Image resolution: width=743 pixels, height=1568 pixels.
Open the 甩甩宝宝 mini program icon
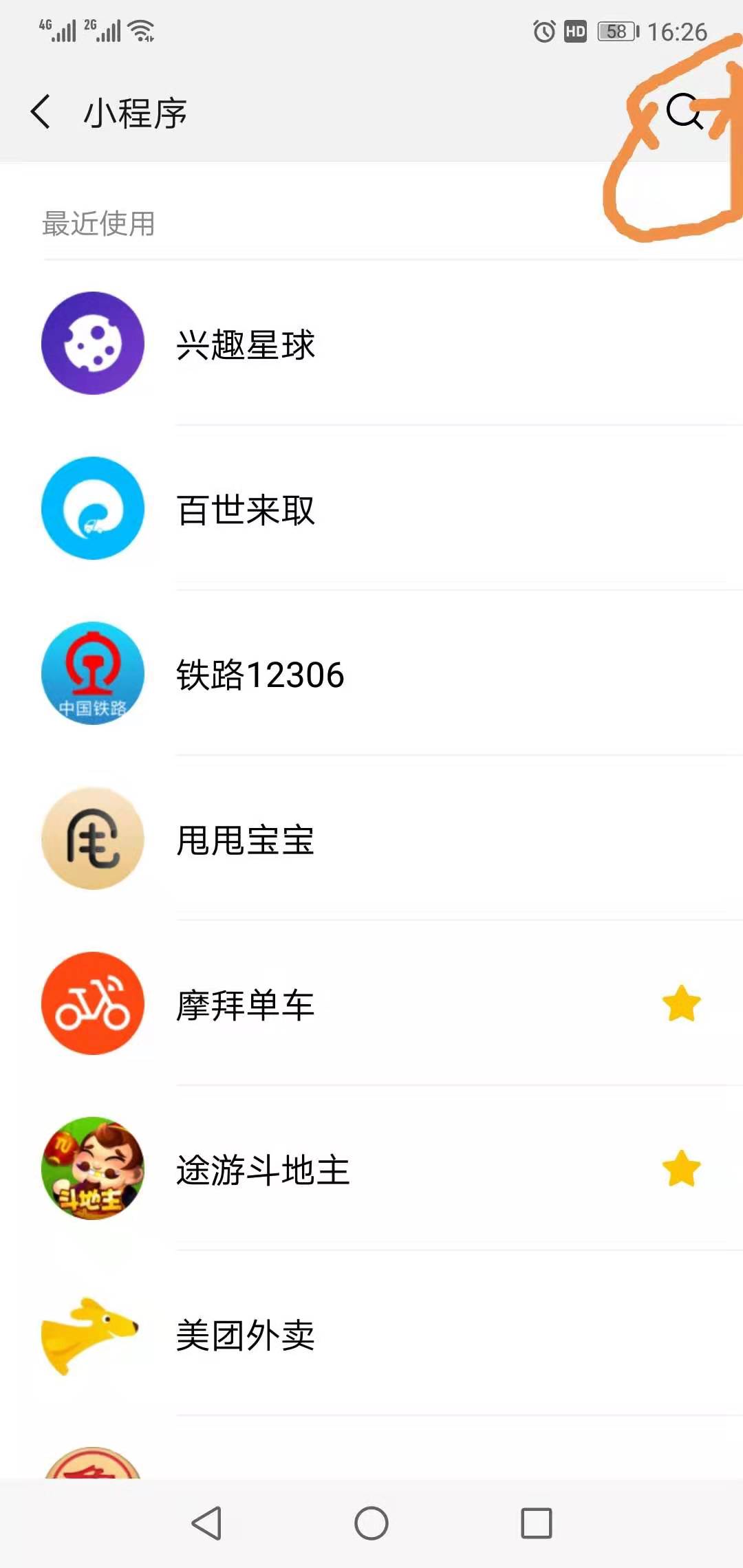tap(94, 839)
